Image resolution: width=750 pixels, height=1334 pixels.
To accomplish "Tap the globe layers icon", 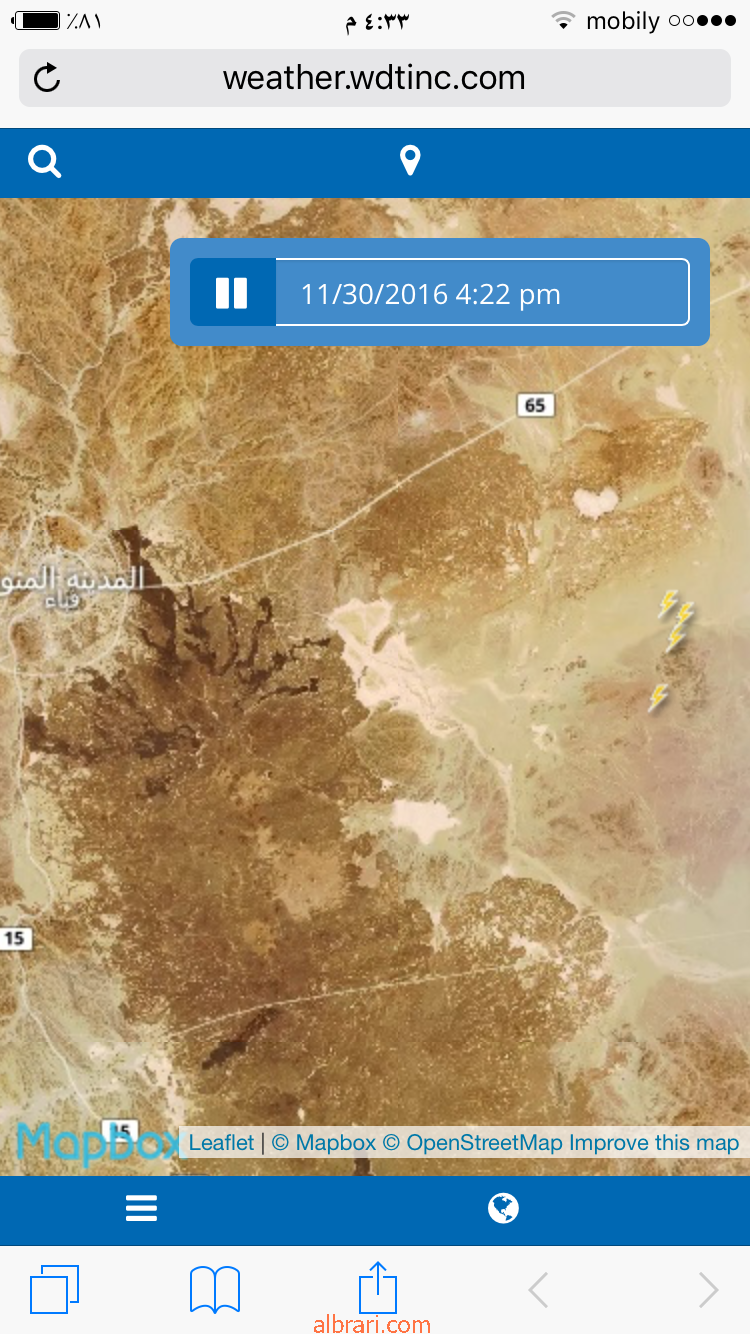I will point(503,1209).
